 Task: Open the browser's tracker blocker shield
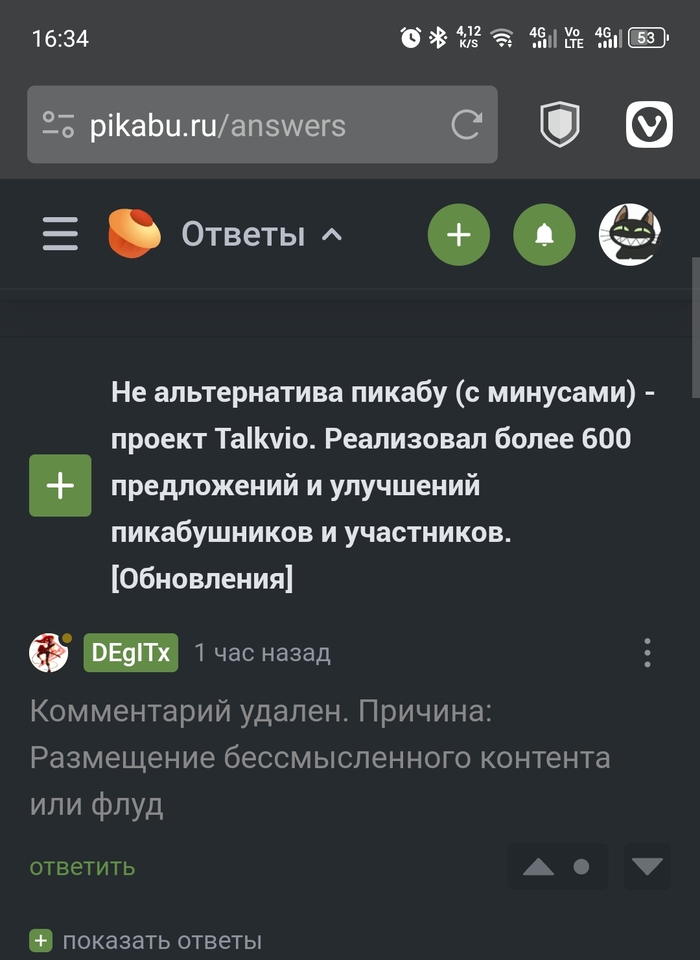click(x=560, y=125)
